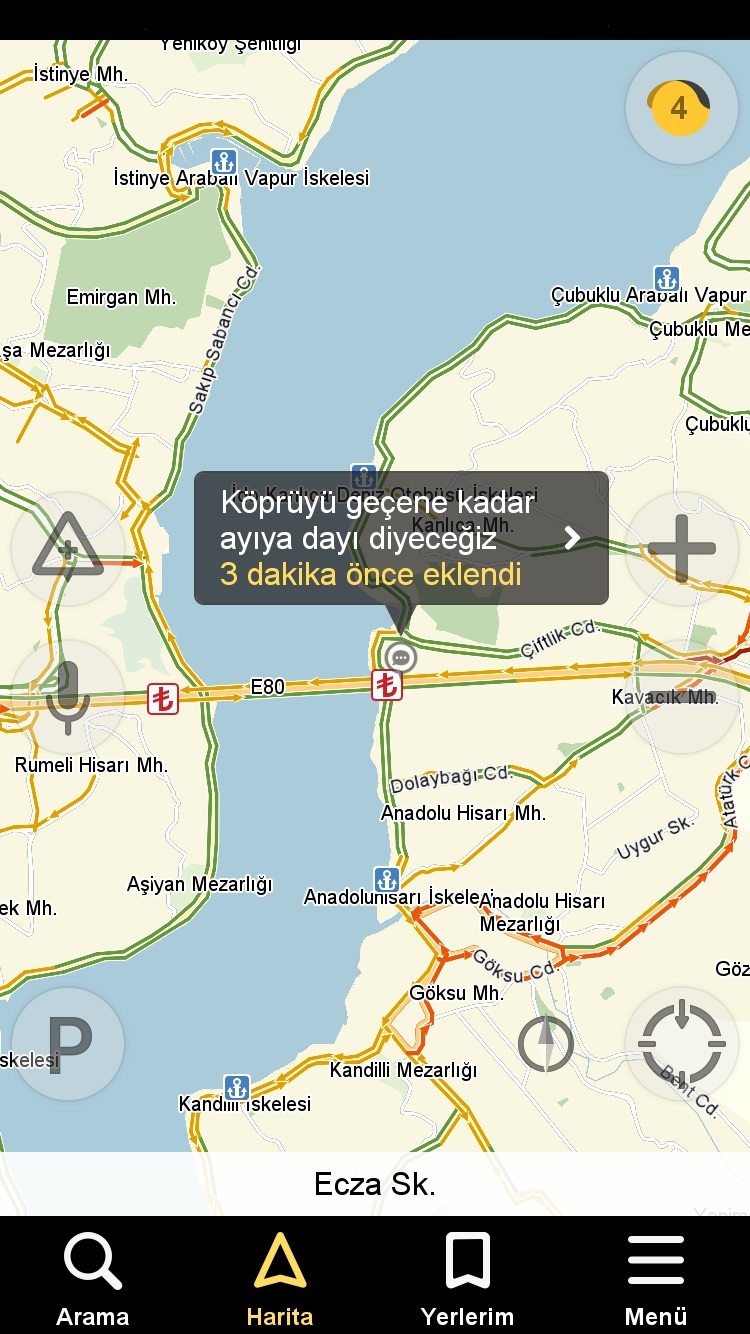Image resolution: width=750 pixels, height=1334 pixels.
Task: Add a road event with the triangle icon
Action: (67, 548)
